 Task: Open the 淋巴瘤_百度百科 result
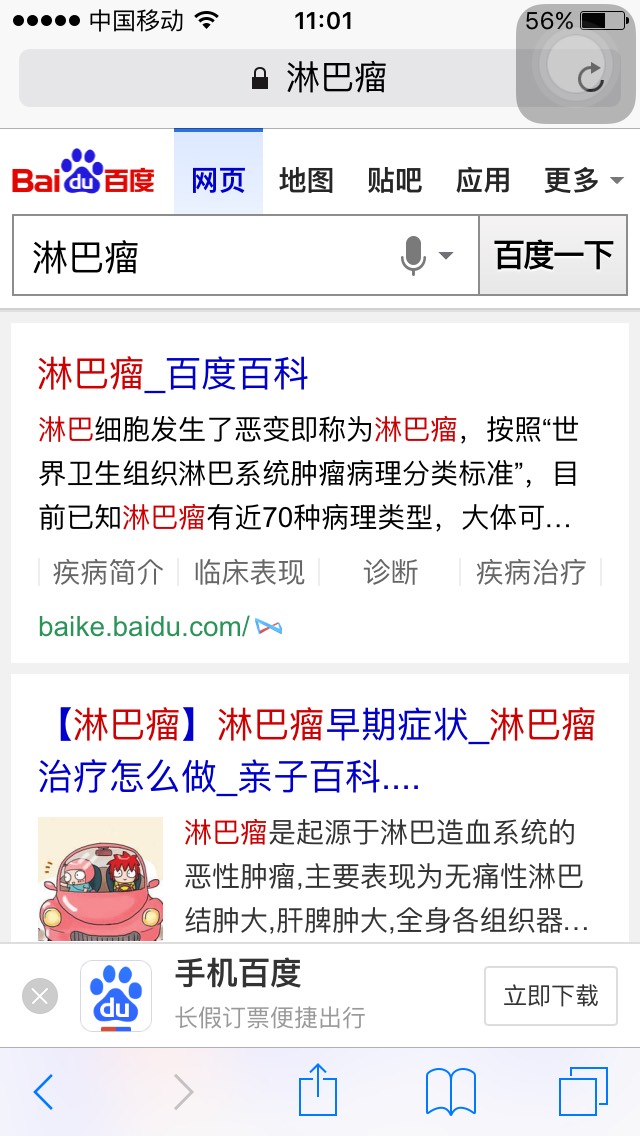tap(173, 375)
